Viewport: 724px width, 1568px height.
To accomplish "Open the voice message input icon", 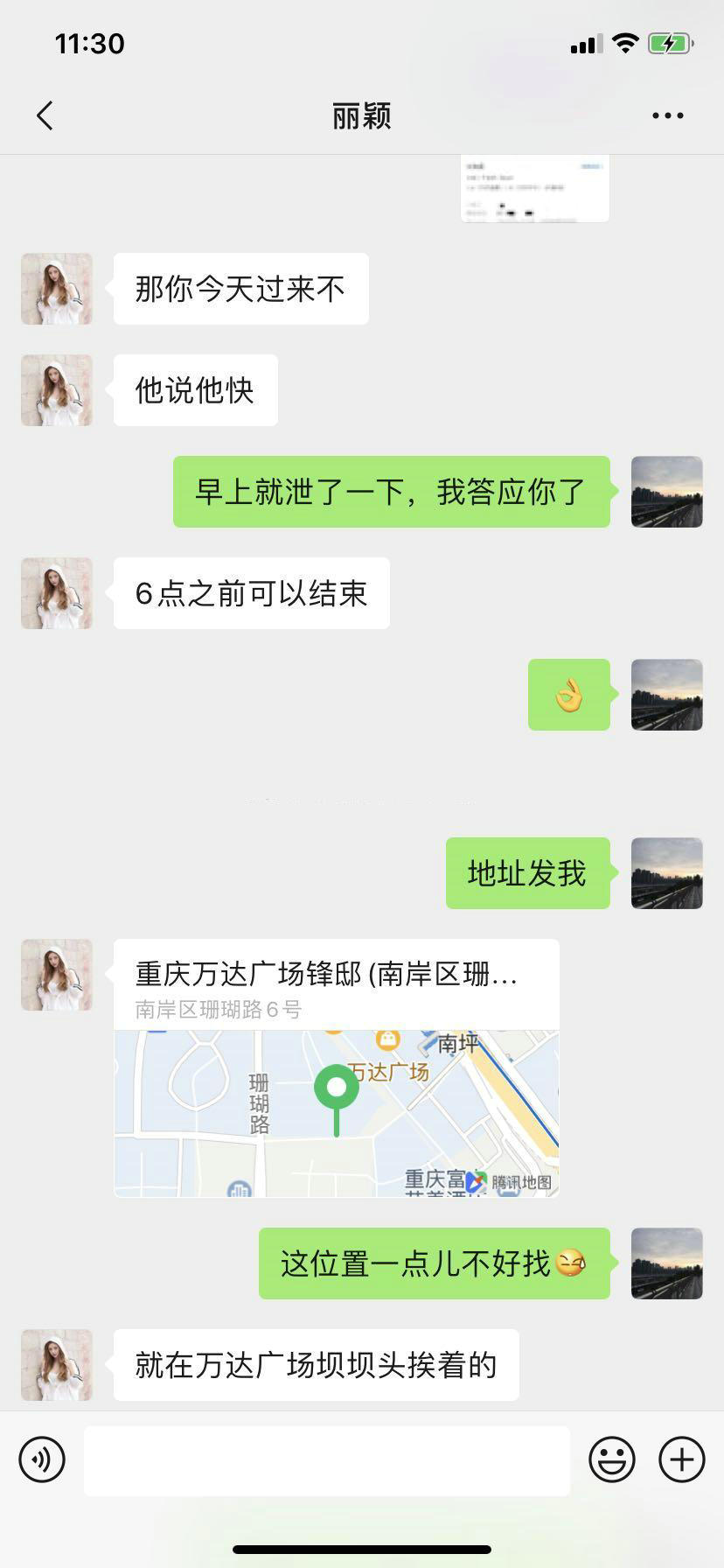I will 40,1459.
